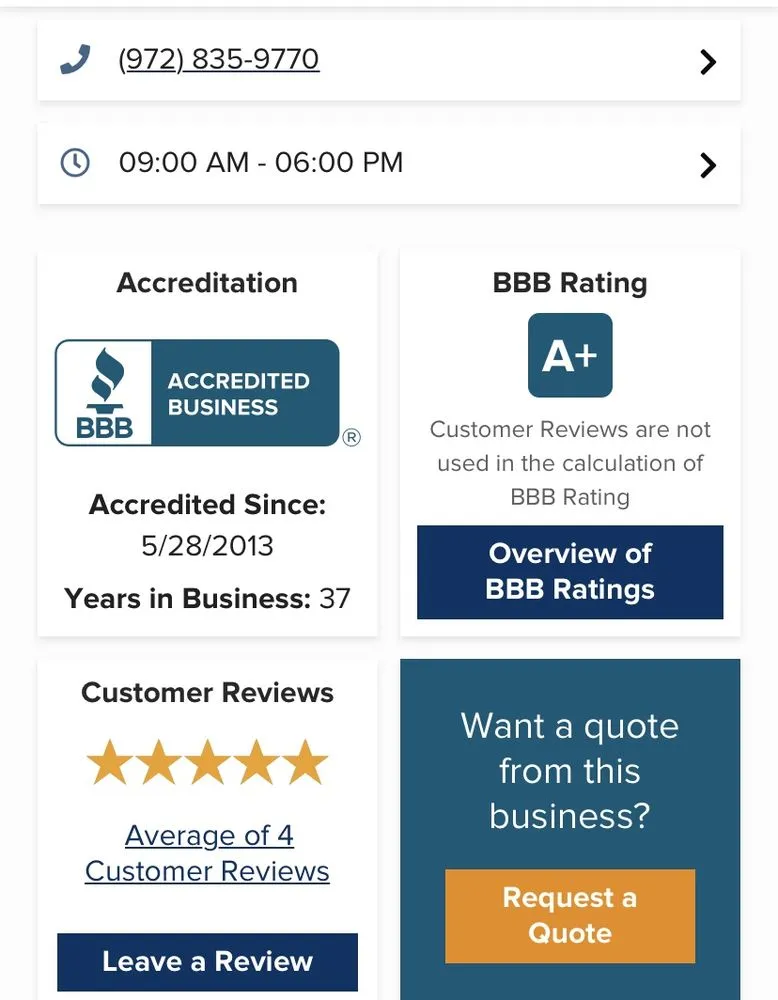Expand the phone number row chevron
Image resolution: width=778 pixels, height=1000 pixels.
click(x=708, y=61)
